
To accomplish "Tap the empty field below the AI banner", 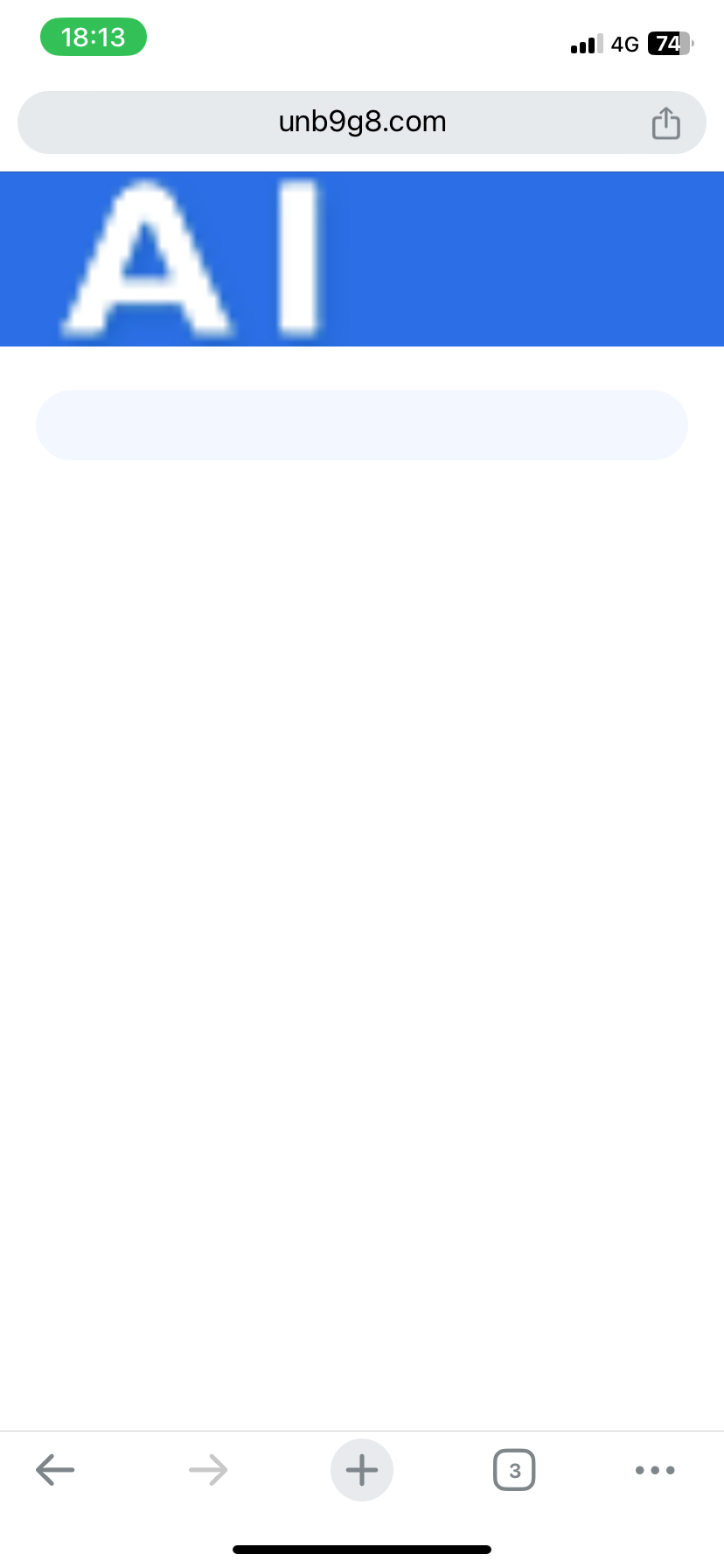I will click(362, 425).
